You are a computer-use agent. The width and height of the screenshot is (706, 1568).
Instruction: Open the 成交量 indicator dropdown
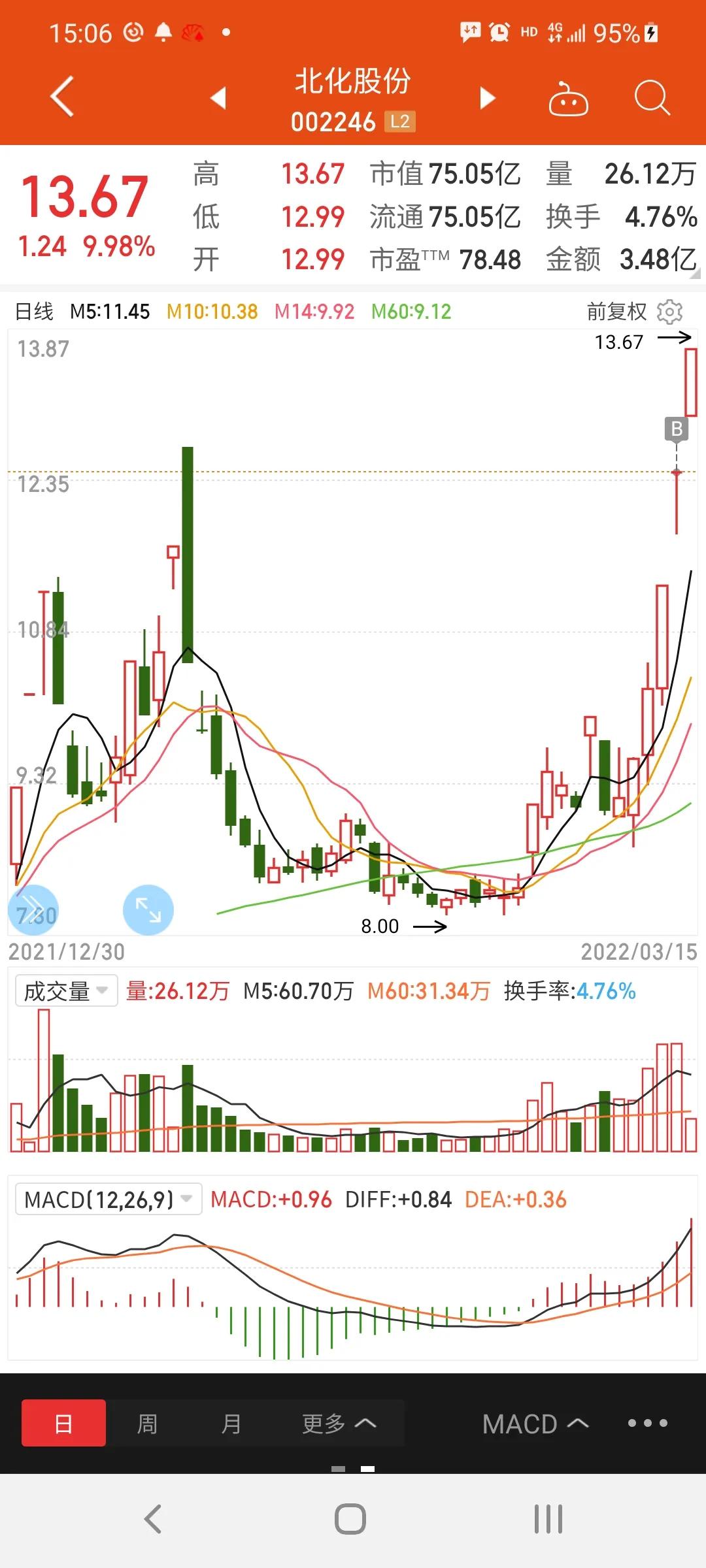[x=66, y=991]
